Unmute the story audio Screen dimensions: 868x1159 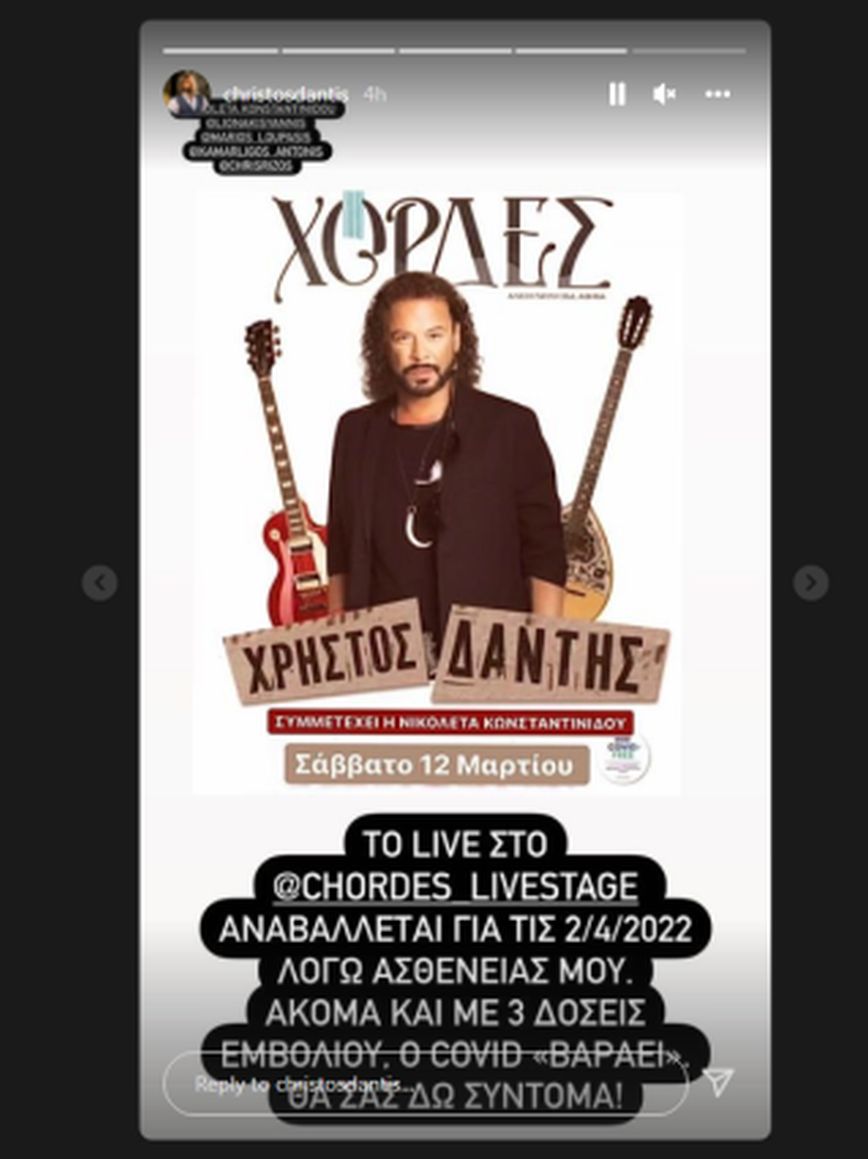(664, 94)
